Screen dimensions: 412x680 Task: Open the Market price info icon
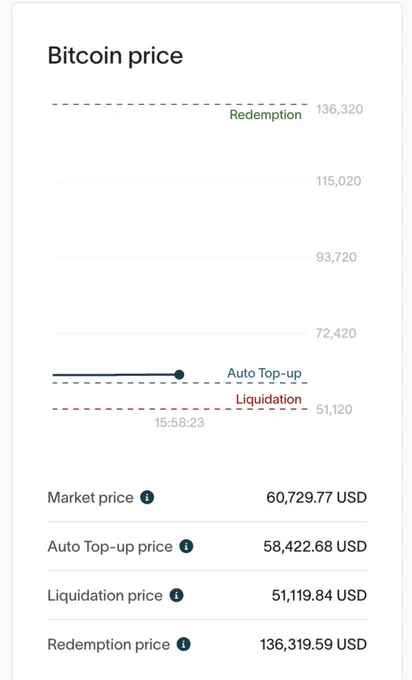pyautogui.click(x=147, y=497)
